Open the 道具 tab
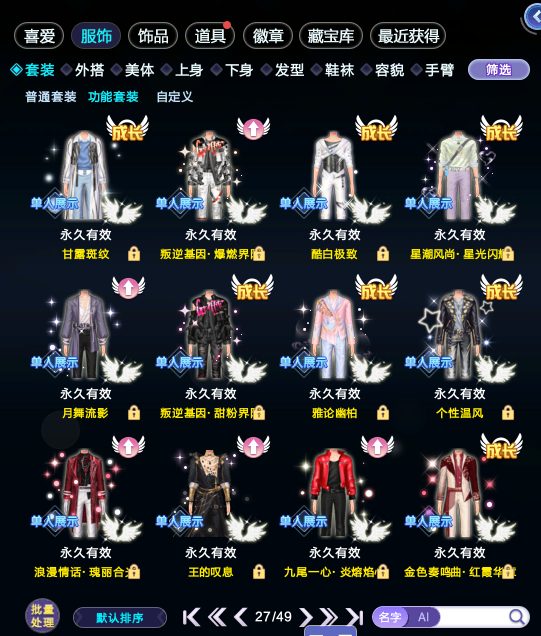Viewport: 541px width, 636px height. click(x=210, y=36)
